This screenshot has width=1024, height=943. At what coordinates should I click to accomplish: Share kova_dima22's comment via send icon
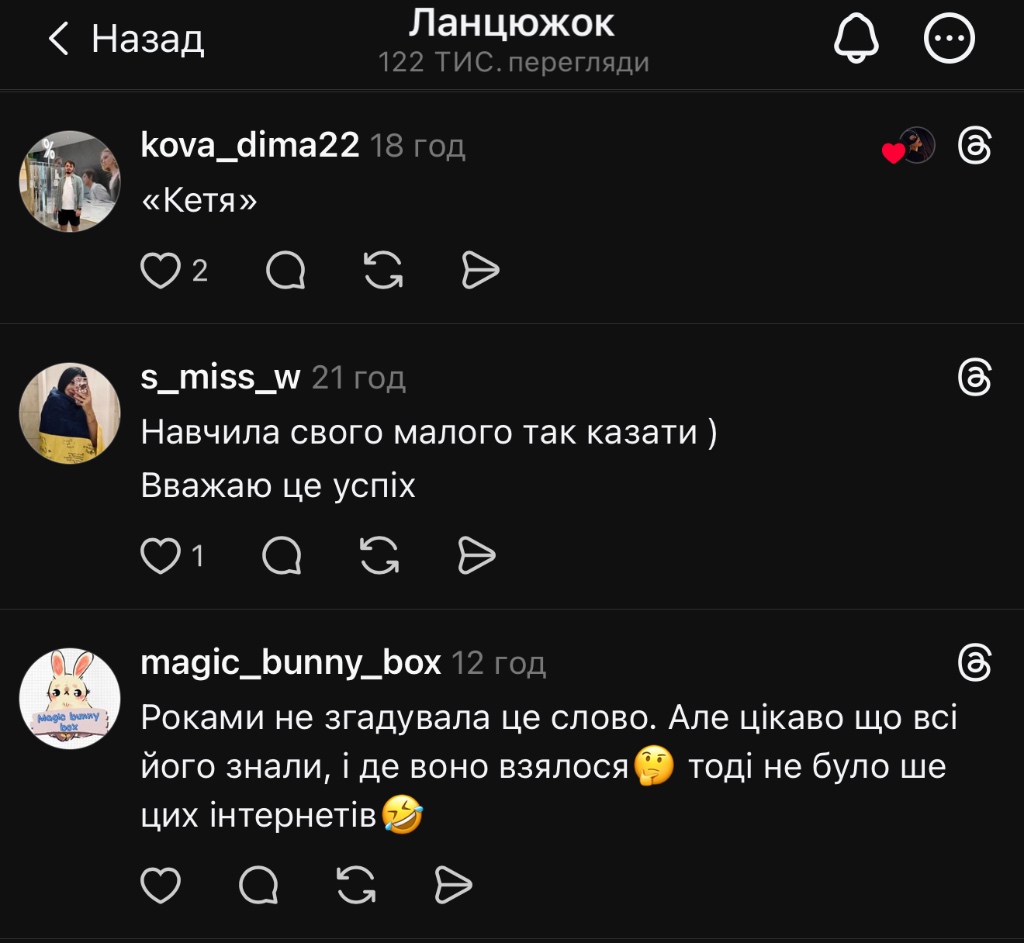point(479,270)
